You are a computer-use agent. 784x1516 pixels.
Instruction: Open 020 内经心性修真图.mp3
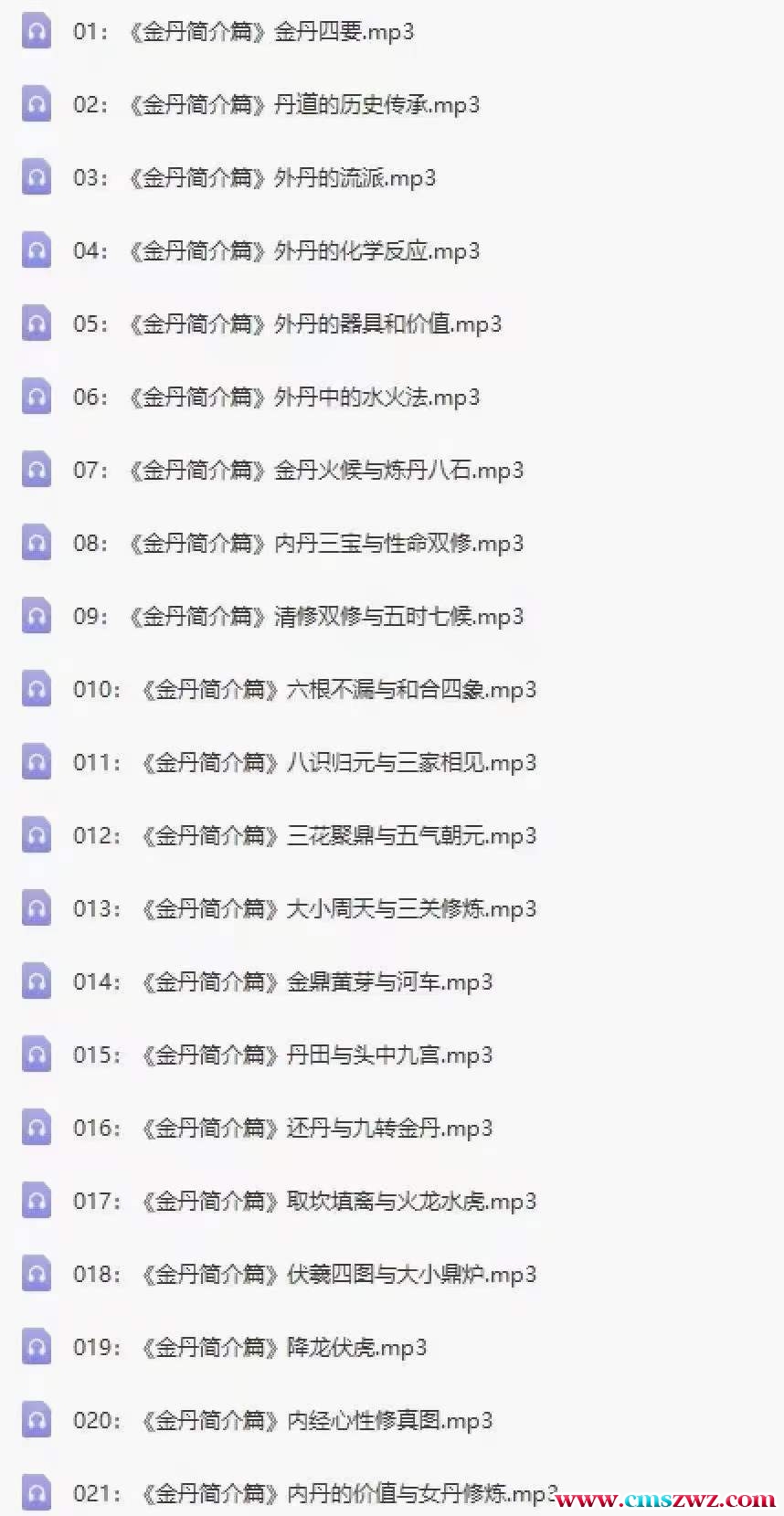[283, 1421]
